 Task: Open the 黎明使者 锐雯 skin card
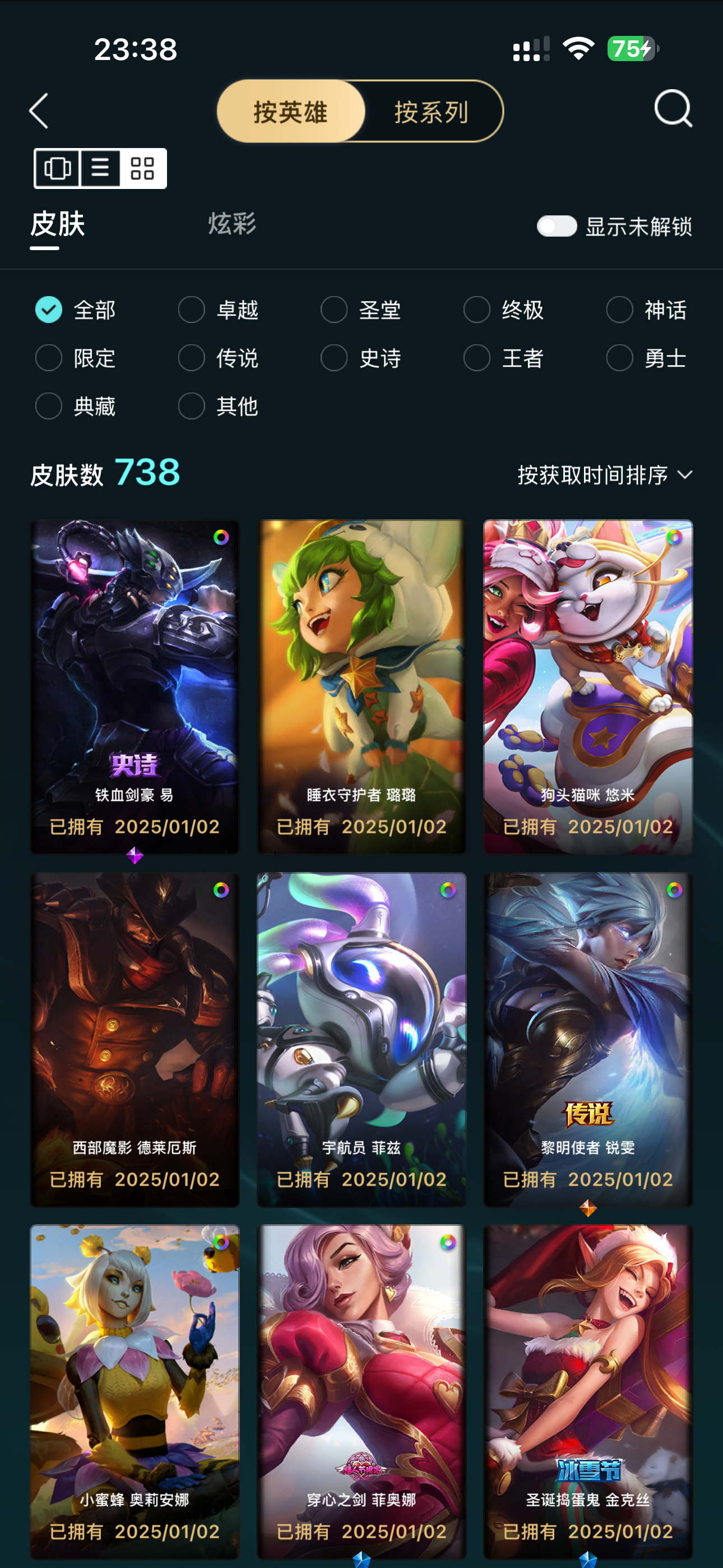point(588,1039)
